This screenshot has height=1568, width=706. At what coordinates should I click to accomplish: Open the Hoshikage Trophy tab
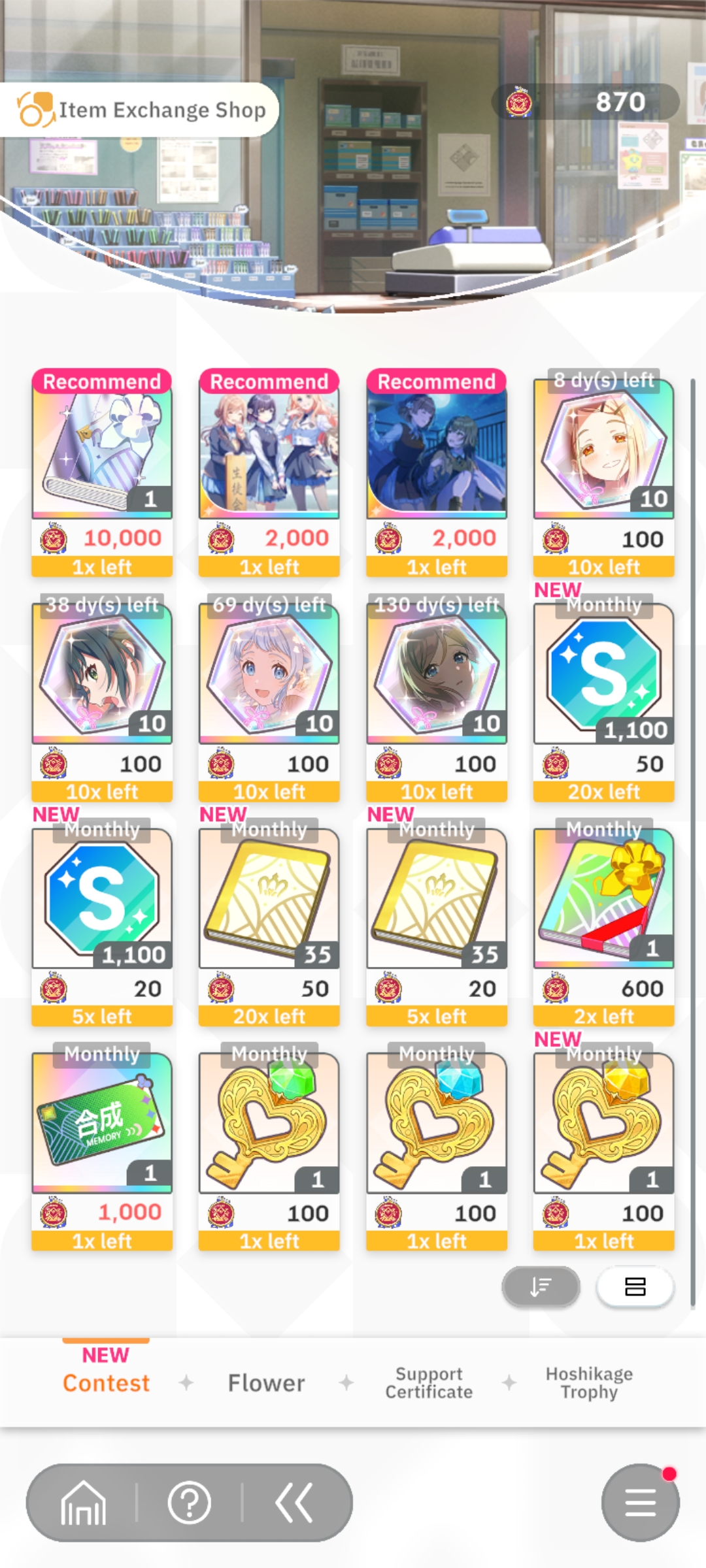(x=589, y=1382)
